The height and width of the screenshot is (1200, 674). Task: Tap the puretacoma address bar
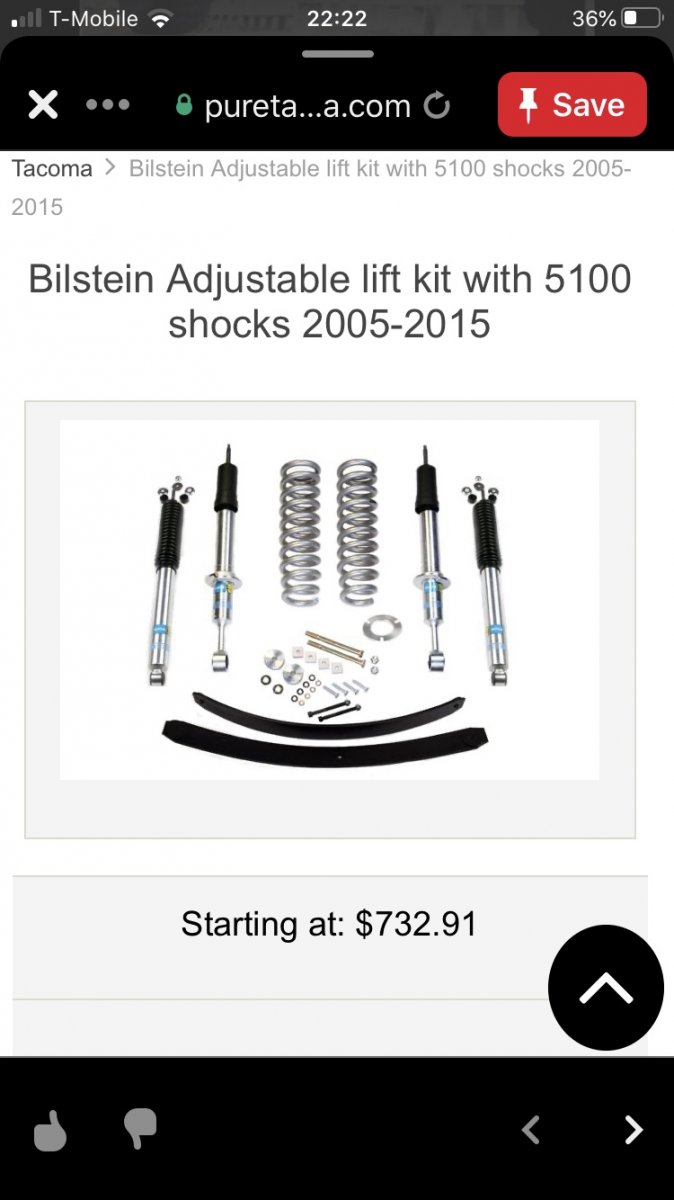(306, 105)
